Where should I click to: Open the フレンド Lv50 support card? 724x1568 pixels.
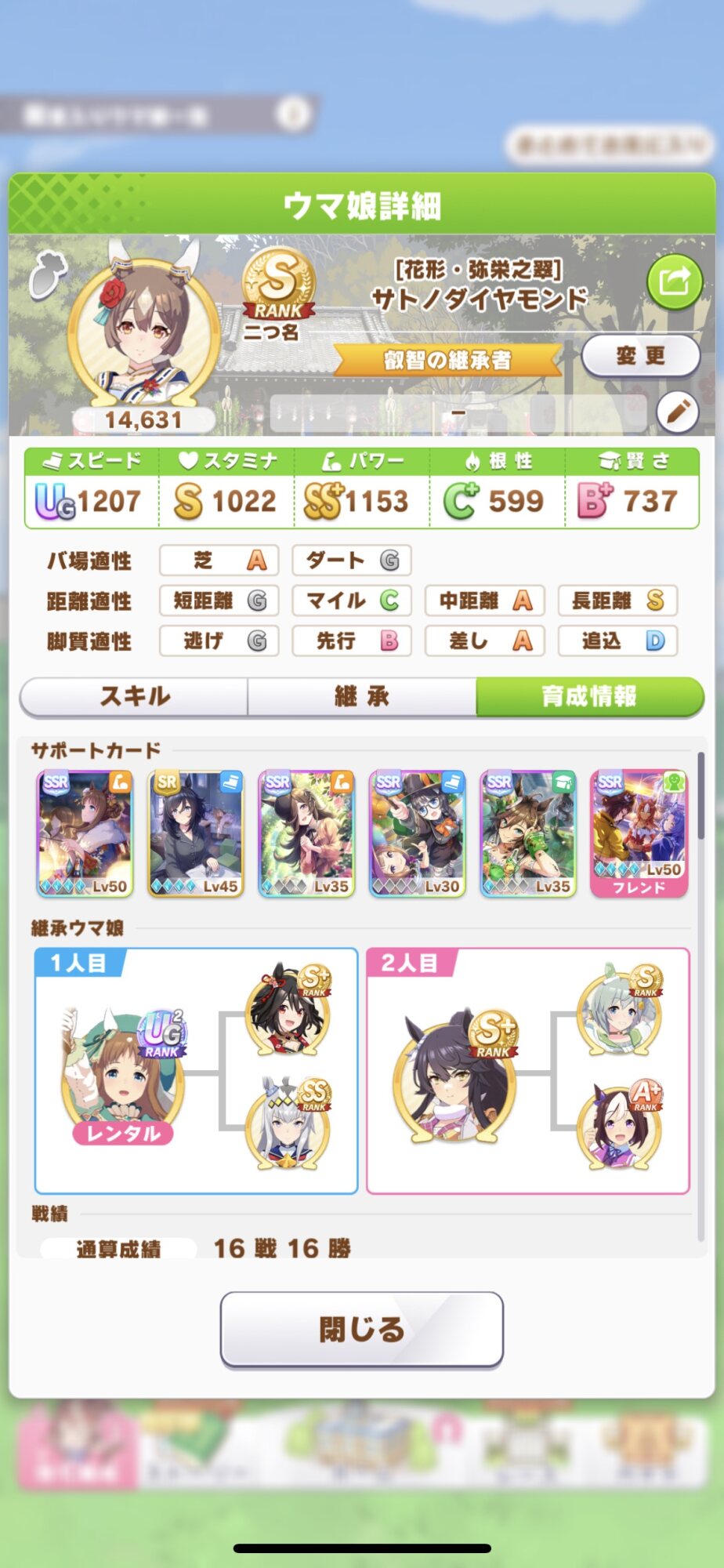coord(639,833)
